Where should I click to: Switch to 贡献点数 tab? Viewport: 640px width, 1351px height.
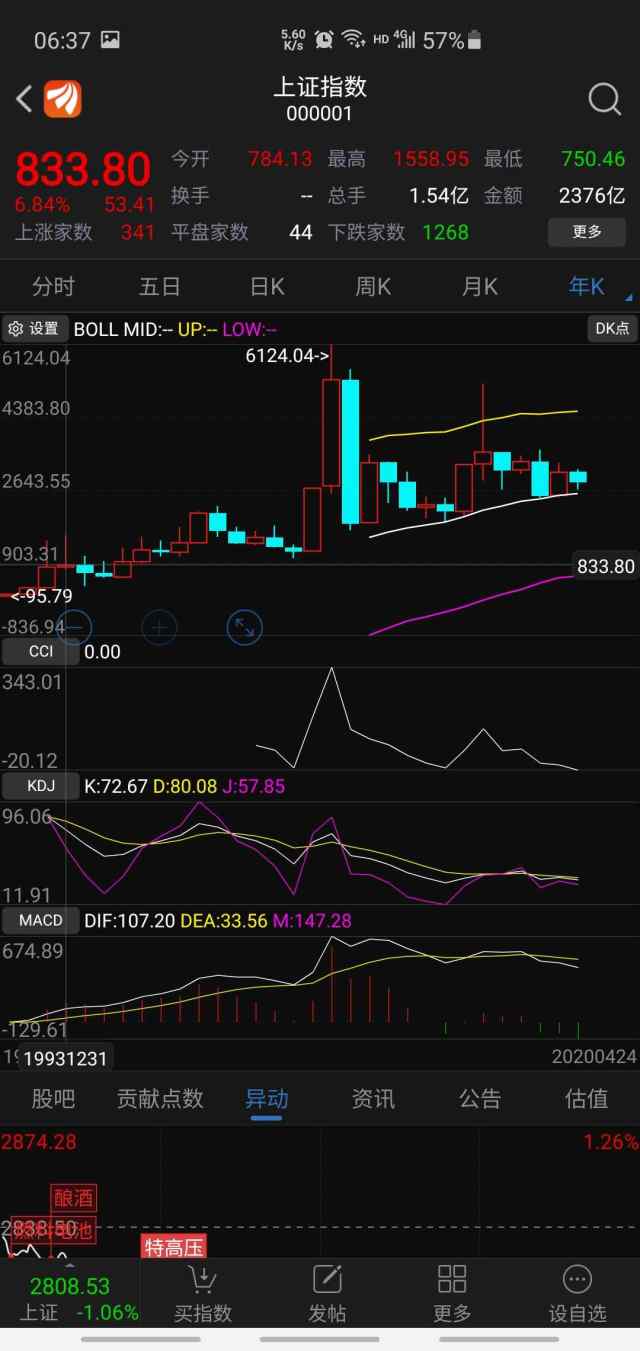pyautogui.click(x=160, y=1099)
